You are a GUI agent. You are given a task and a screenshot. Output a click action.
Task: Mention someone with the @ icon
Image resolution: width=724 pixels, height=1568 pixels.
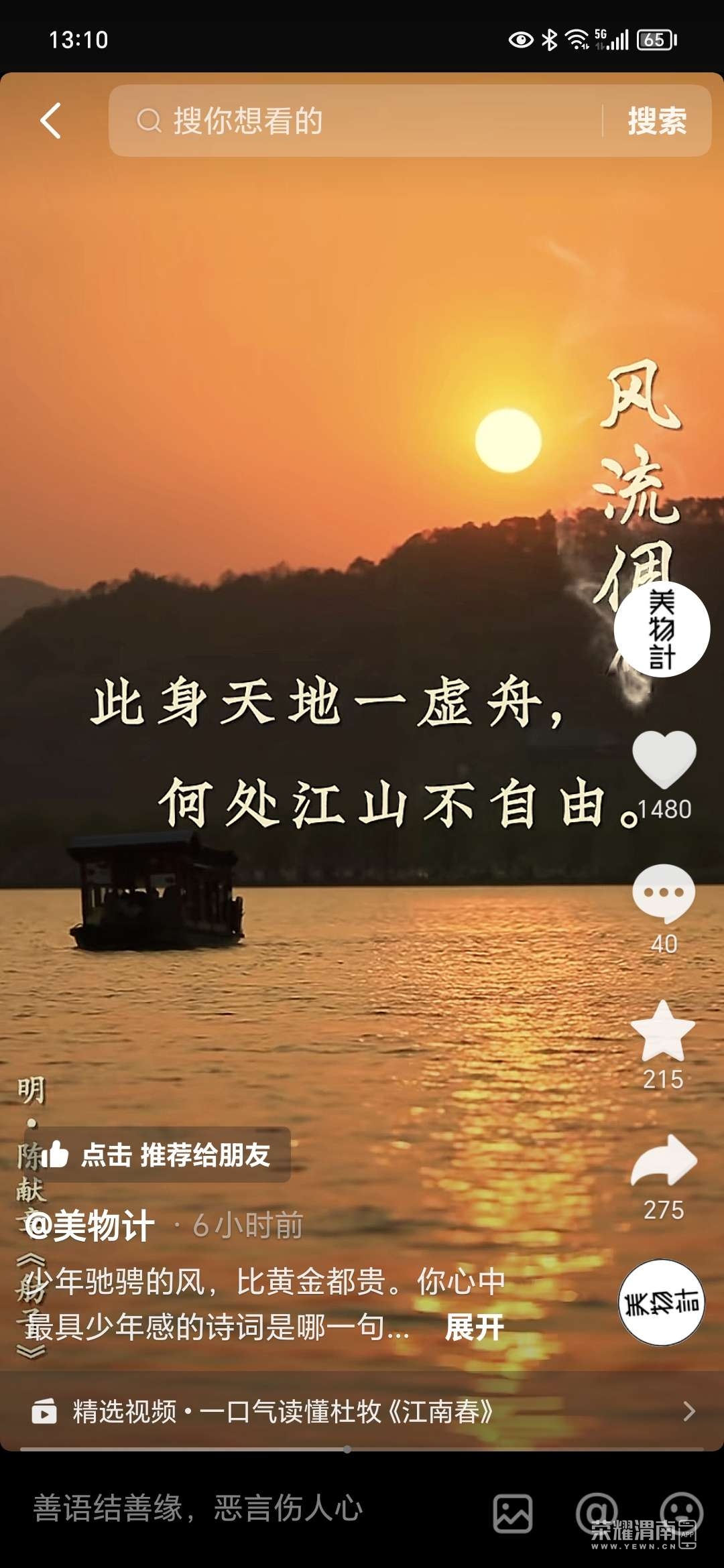pos(596,1512)
